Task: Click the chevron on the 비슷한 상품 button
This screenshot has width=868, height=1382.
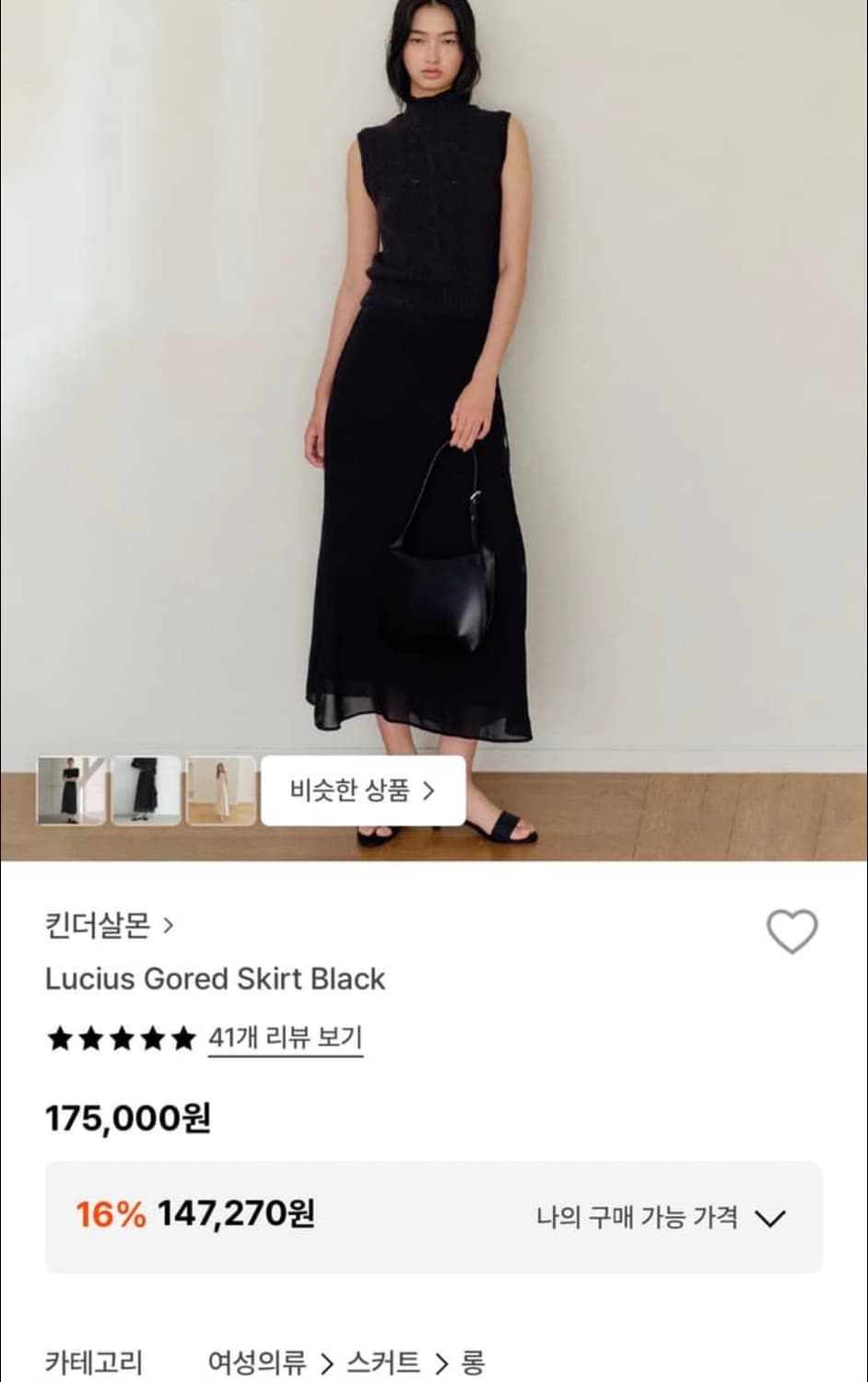Action: 429,791
